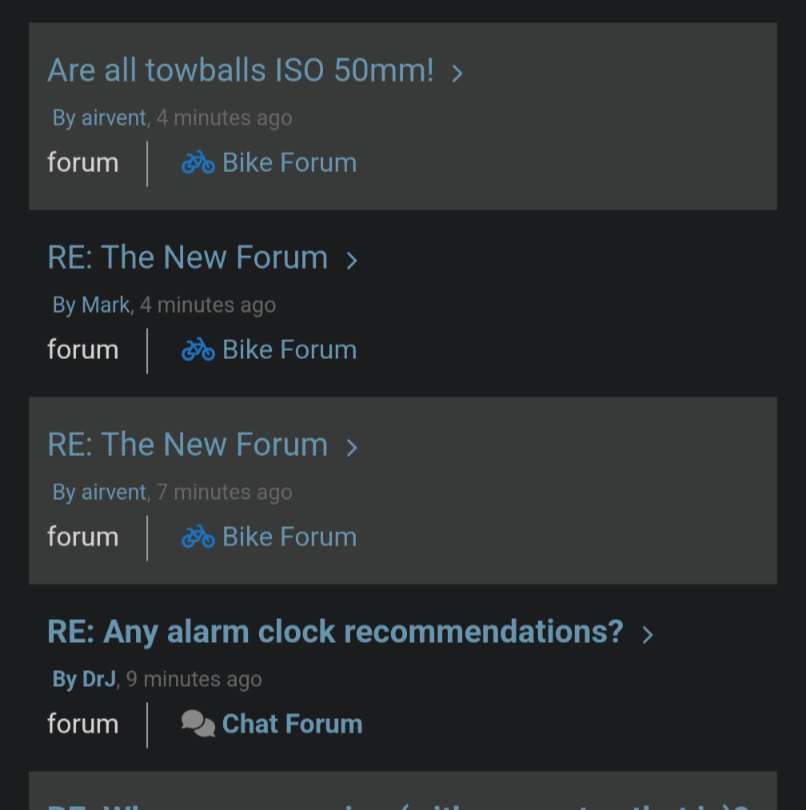Expand the chevron beside airvent's RE: The New Forum
806x810 pixels.
(351, 446)
